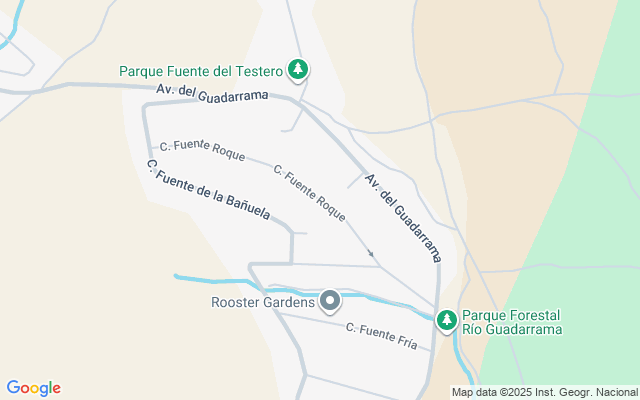
Task: Open the Parque Fuente del Testero pin
Action: [298, 71]
